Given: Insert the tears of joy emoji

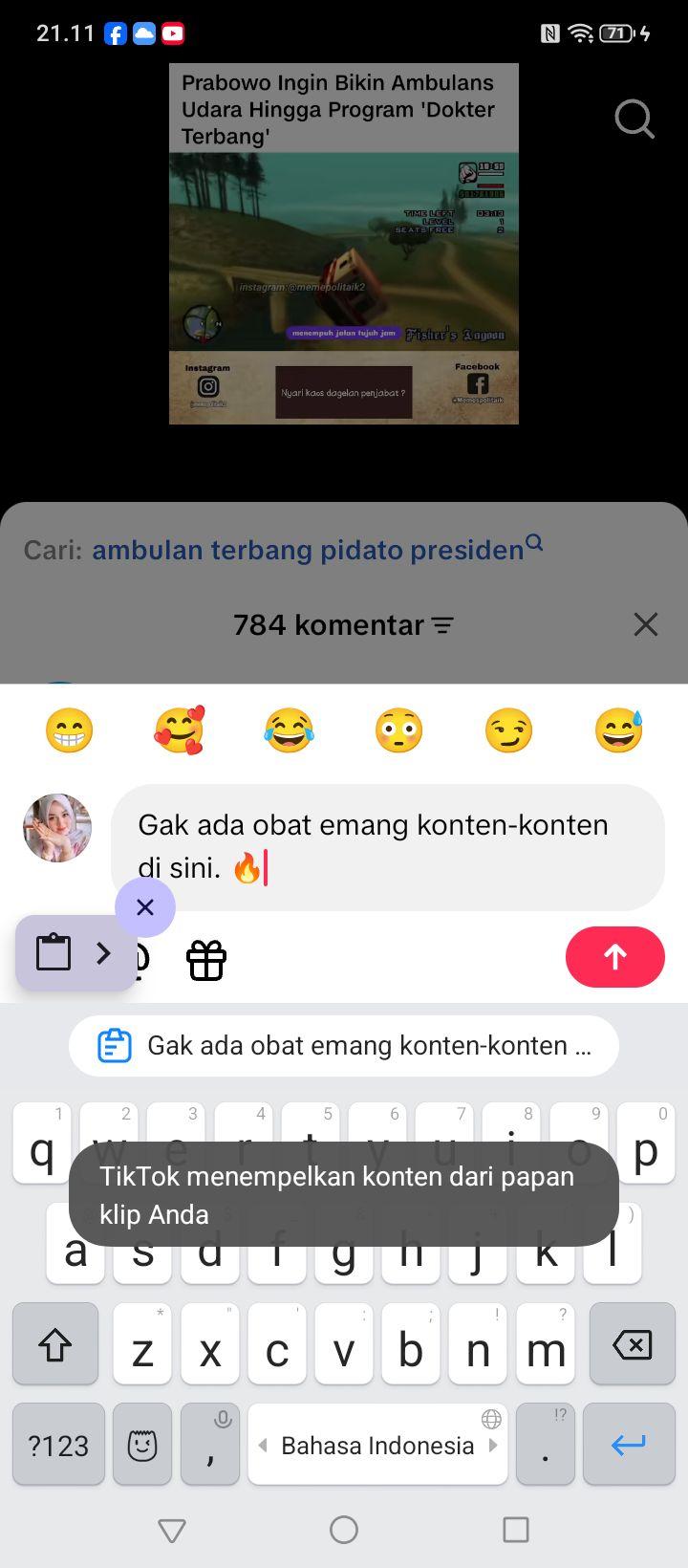Looking at the screenshot, I should (289, 730).
